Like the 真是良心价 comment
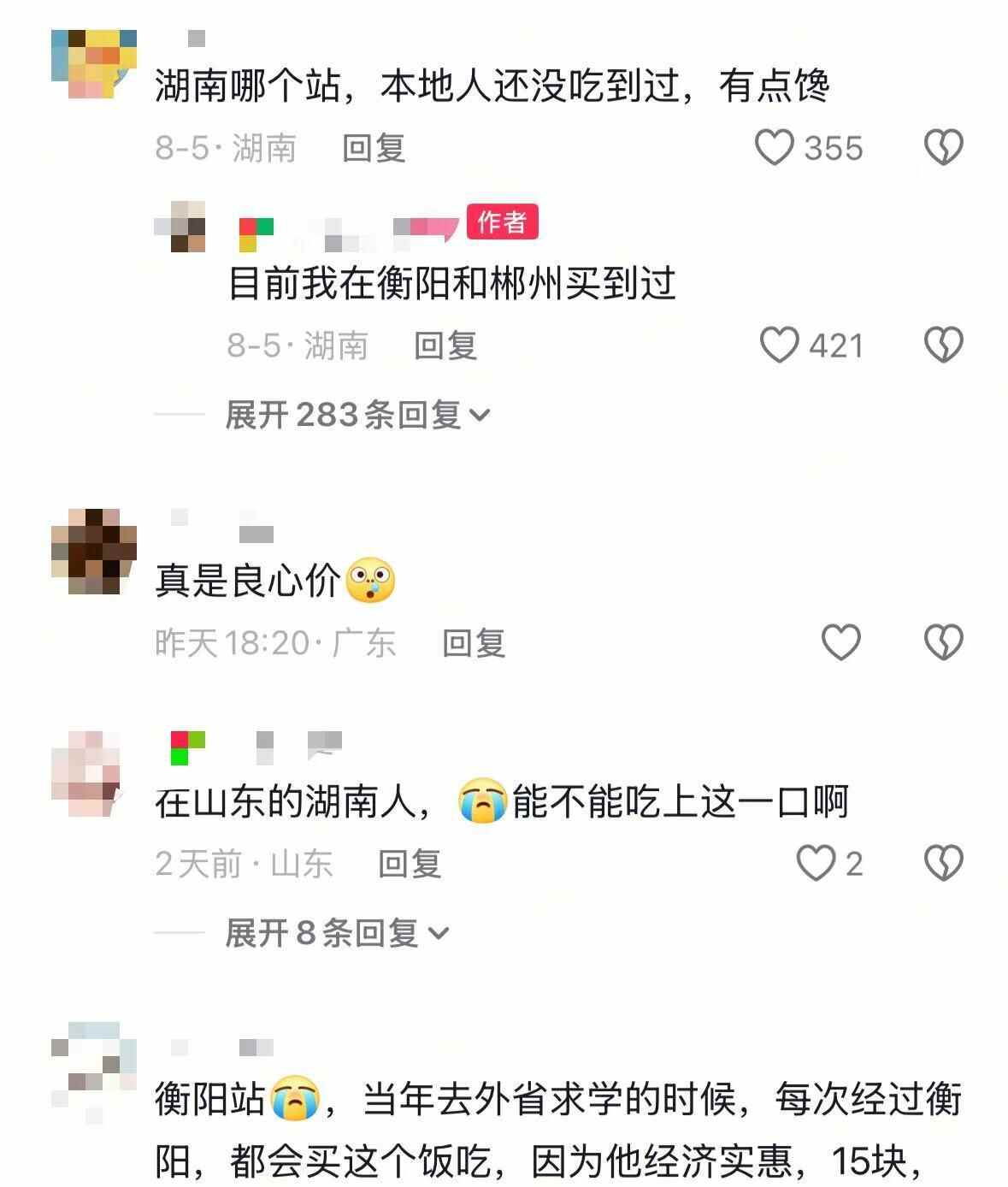Viewport: 1008px width, 1187px height. (x=840, y=641)
